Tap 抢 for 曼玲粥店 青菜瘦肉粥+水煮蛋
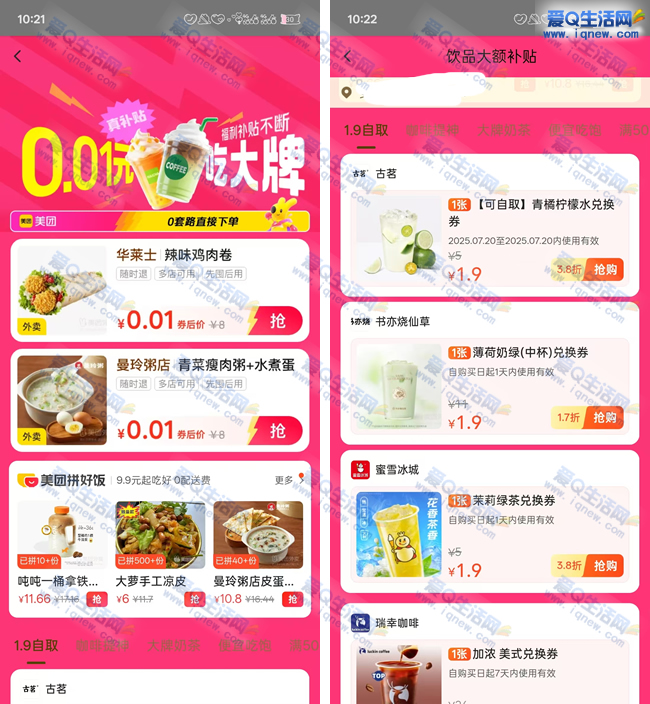The width and height of the screenshot is (650, 704). click(x=277, y=430)
